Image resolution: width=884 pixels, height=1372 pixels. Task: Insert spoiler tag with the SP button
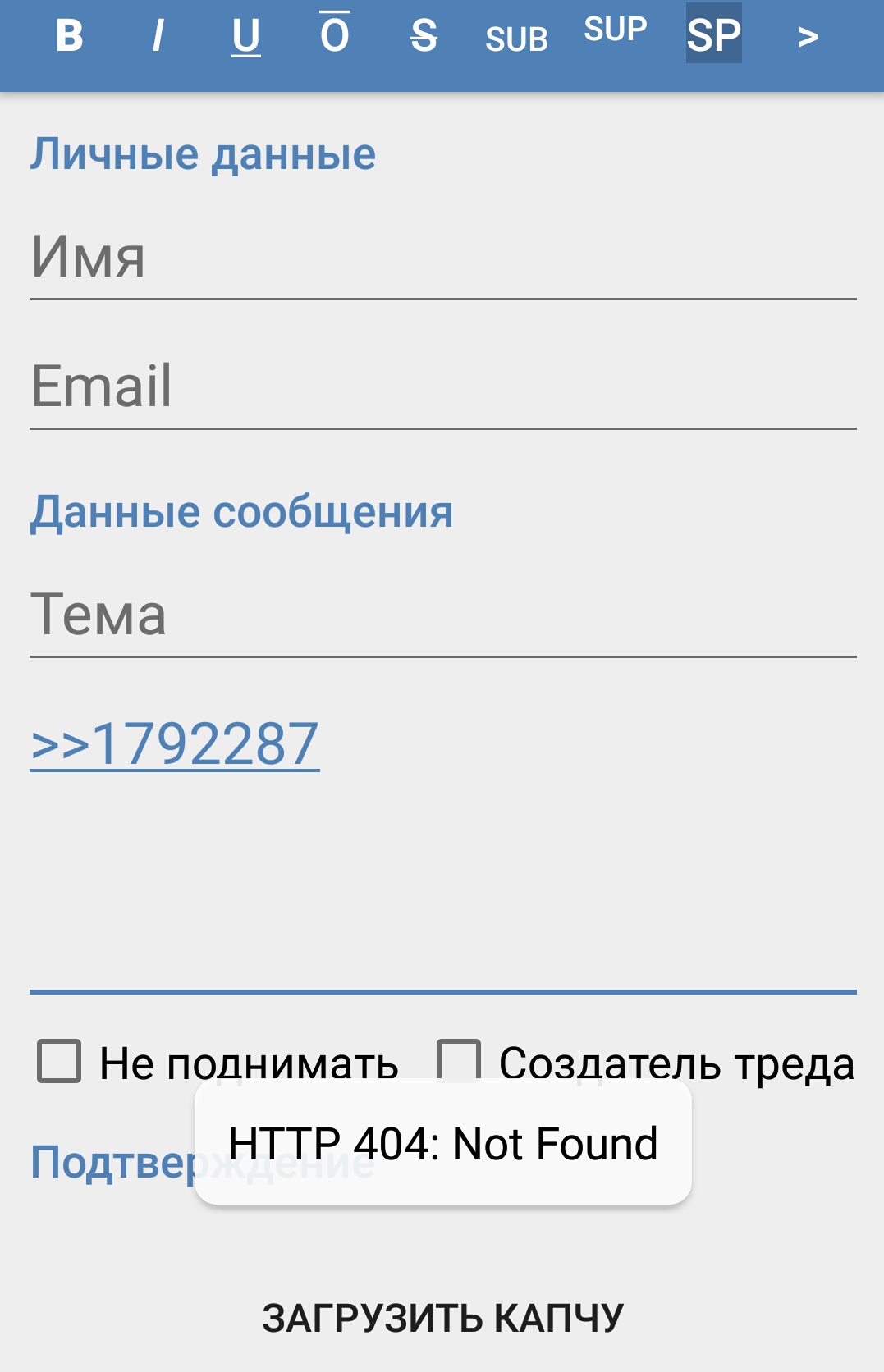tap(713, 35)
